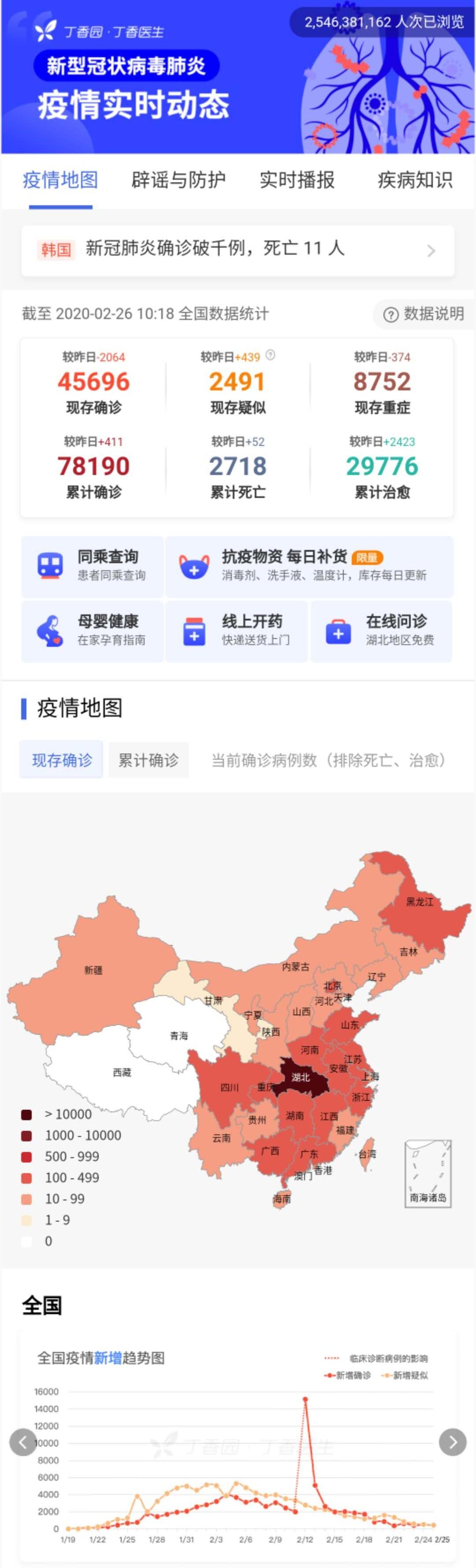Viewport: 476px width, 1568px height.
Task: Tap the 数据说明 help button
Action: point(424,314)
